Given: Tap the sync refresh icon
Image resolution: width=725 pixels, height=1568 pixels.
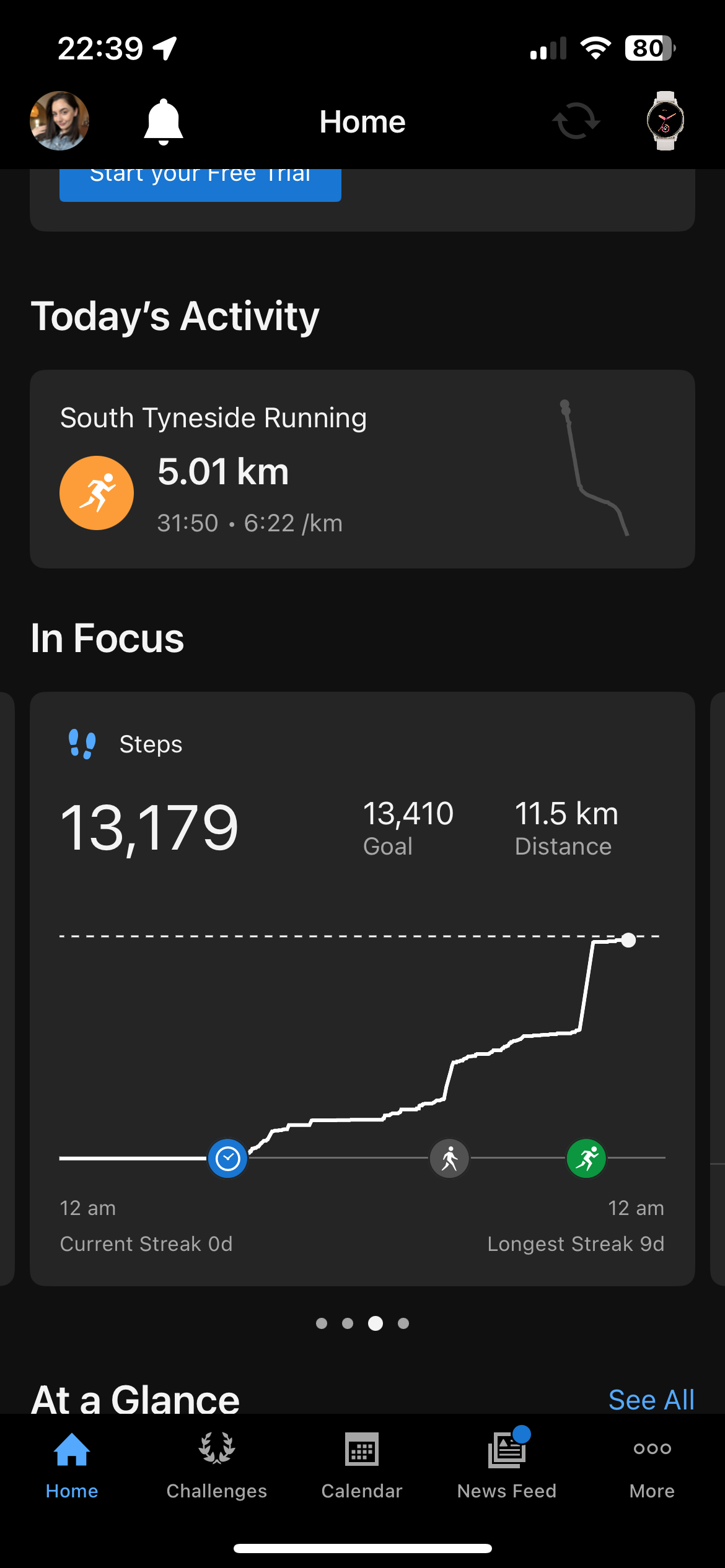Looking at the screenshot, I should click(576, 121).
